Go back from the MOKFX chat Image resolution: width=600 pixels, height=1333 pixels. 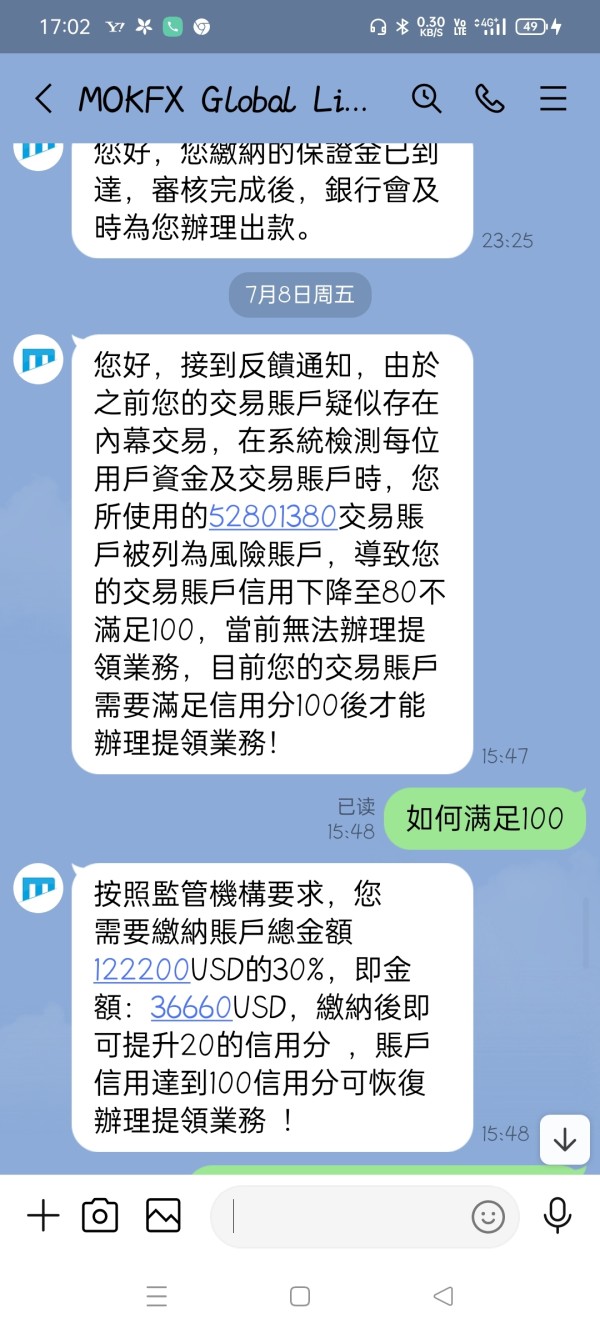pos(43,98)
